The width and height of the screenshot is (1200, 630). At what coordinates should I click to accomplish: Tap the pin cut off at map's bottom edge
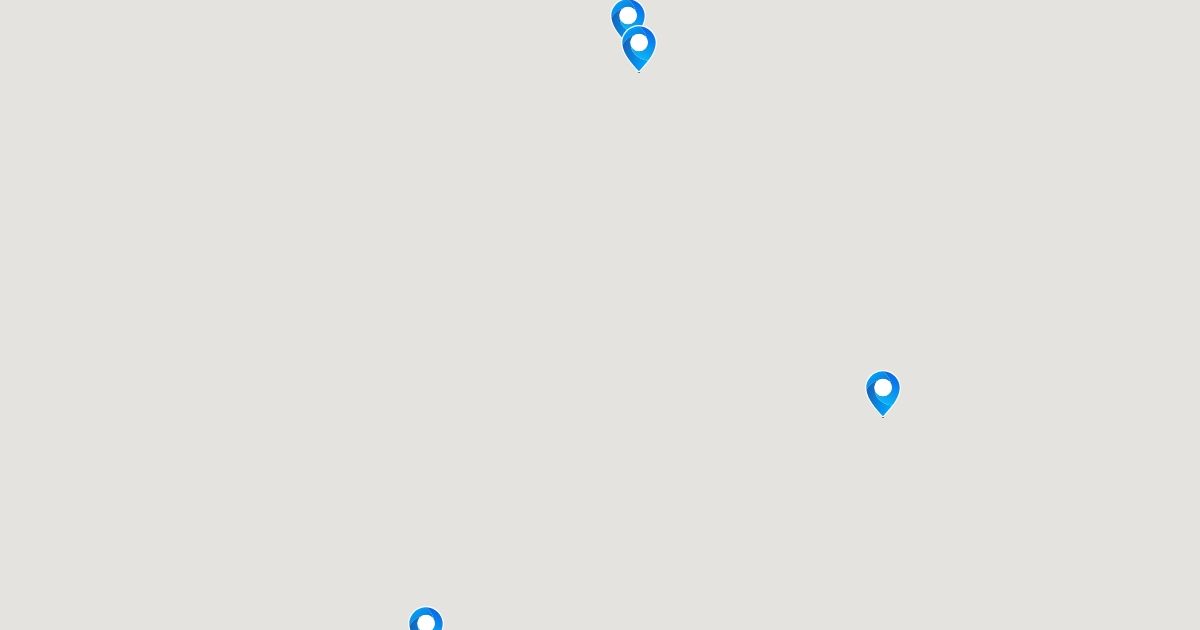tap(426, 621)
